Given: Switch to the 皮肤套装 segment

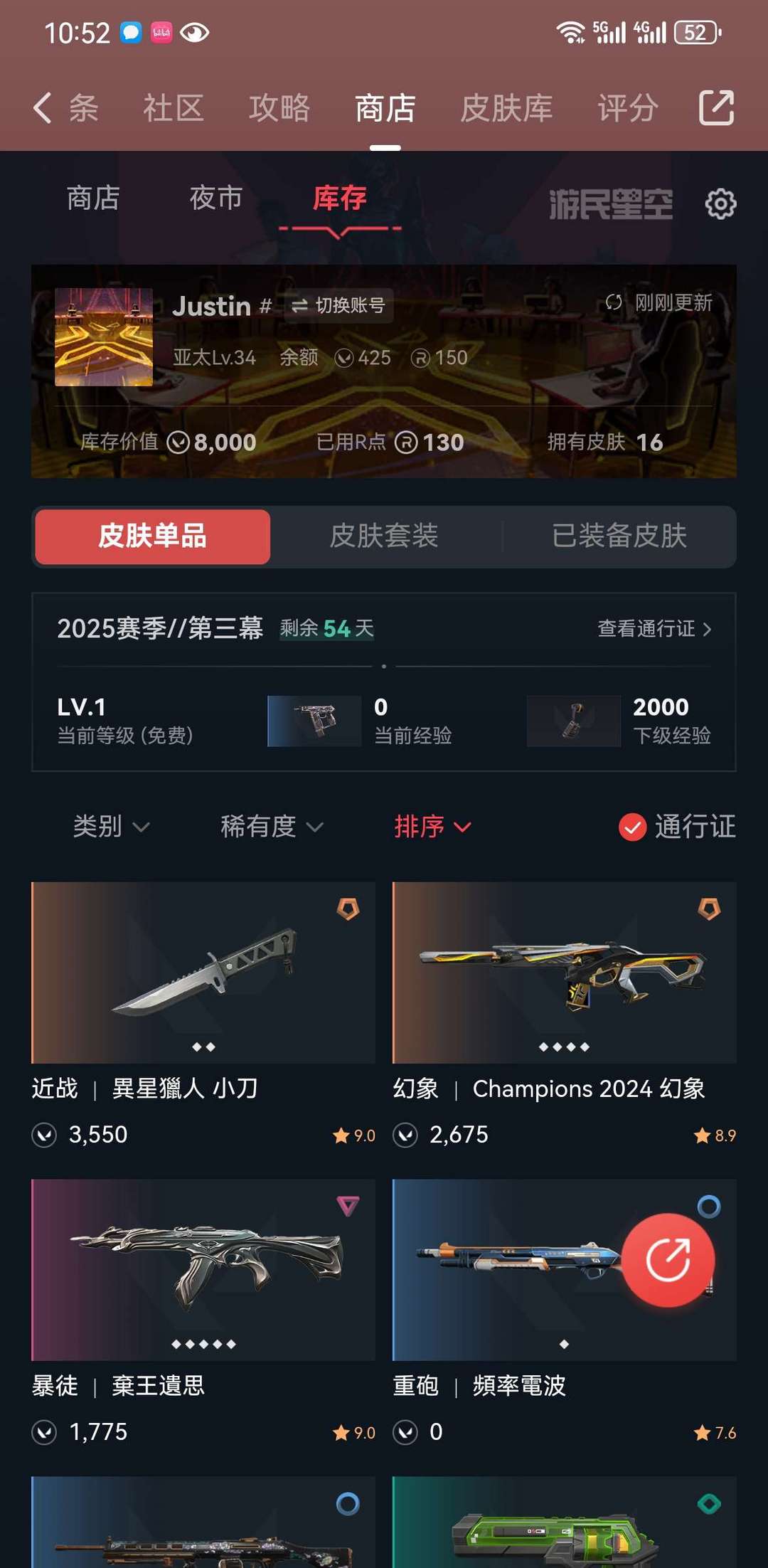Looking at the screenshot, I should 384,536.
